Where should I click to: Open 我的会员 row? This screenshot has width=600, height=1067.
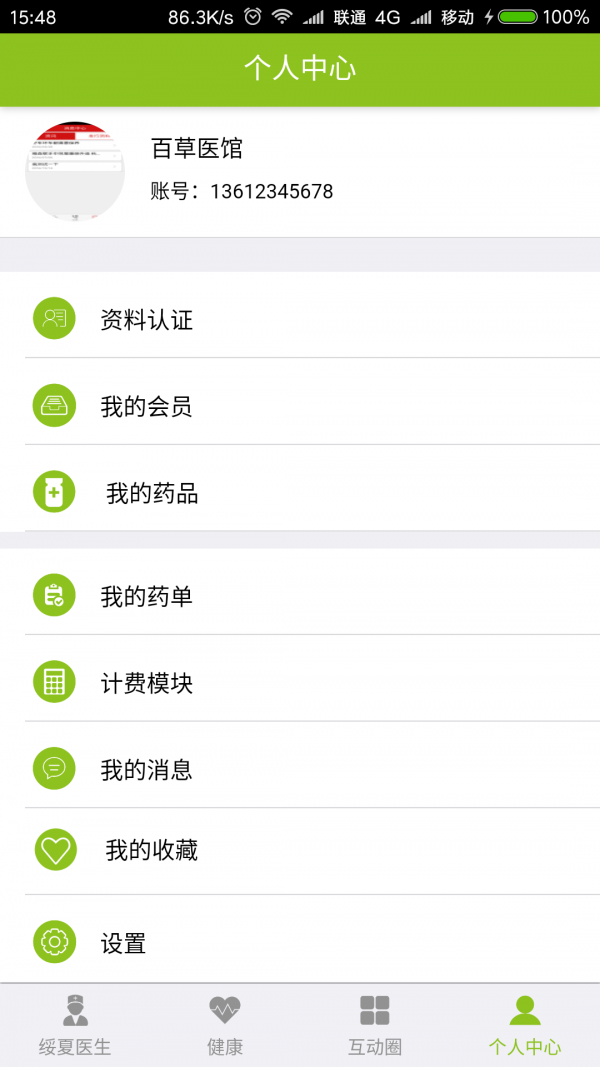point(300,406)
